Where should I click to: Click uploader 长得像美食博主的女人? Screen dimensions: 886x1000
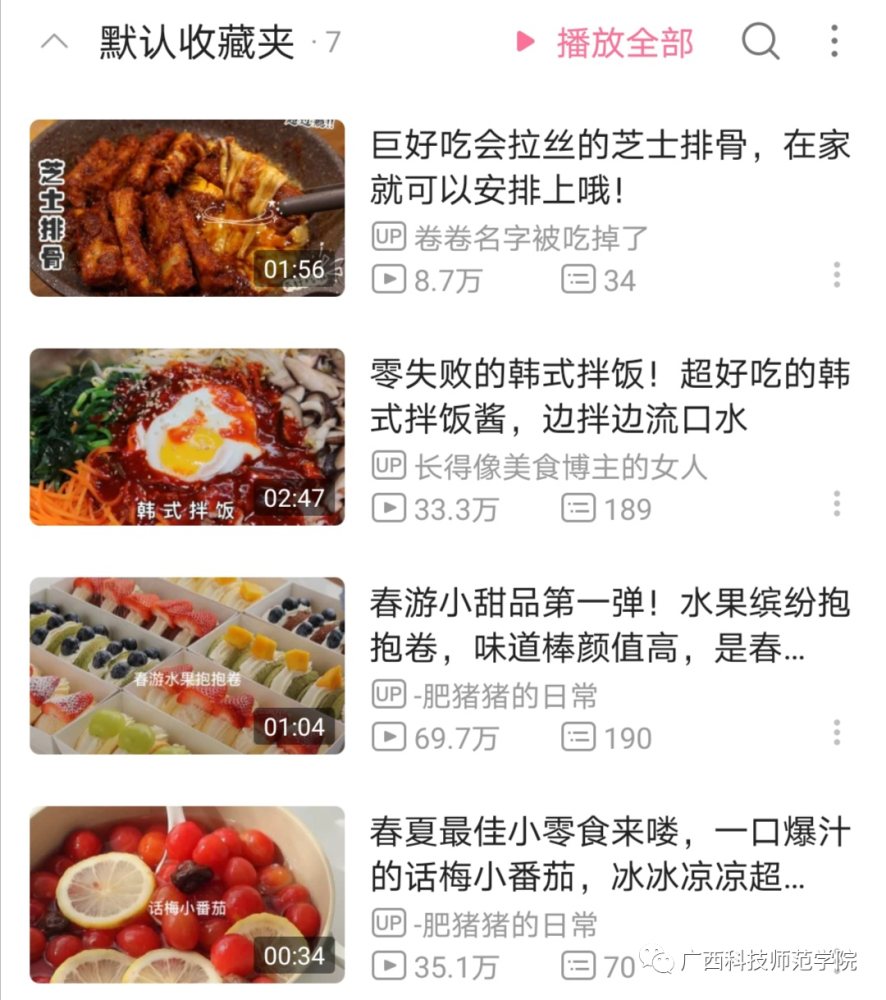pos(560,467)
